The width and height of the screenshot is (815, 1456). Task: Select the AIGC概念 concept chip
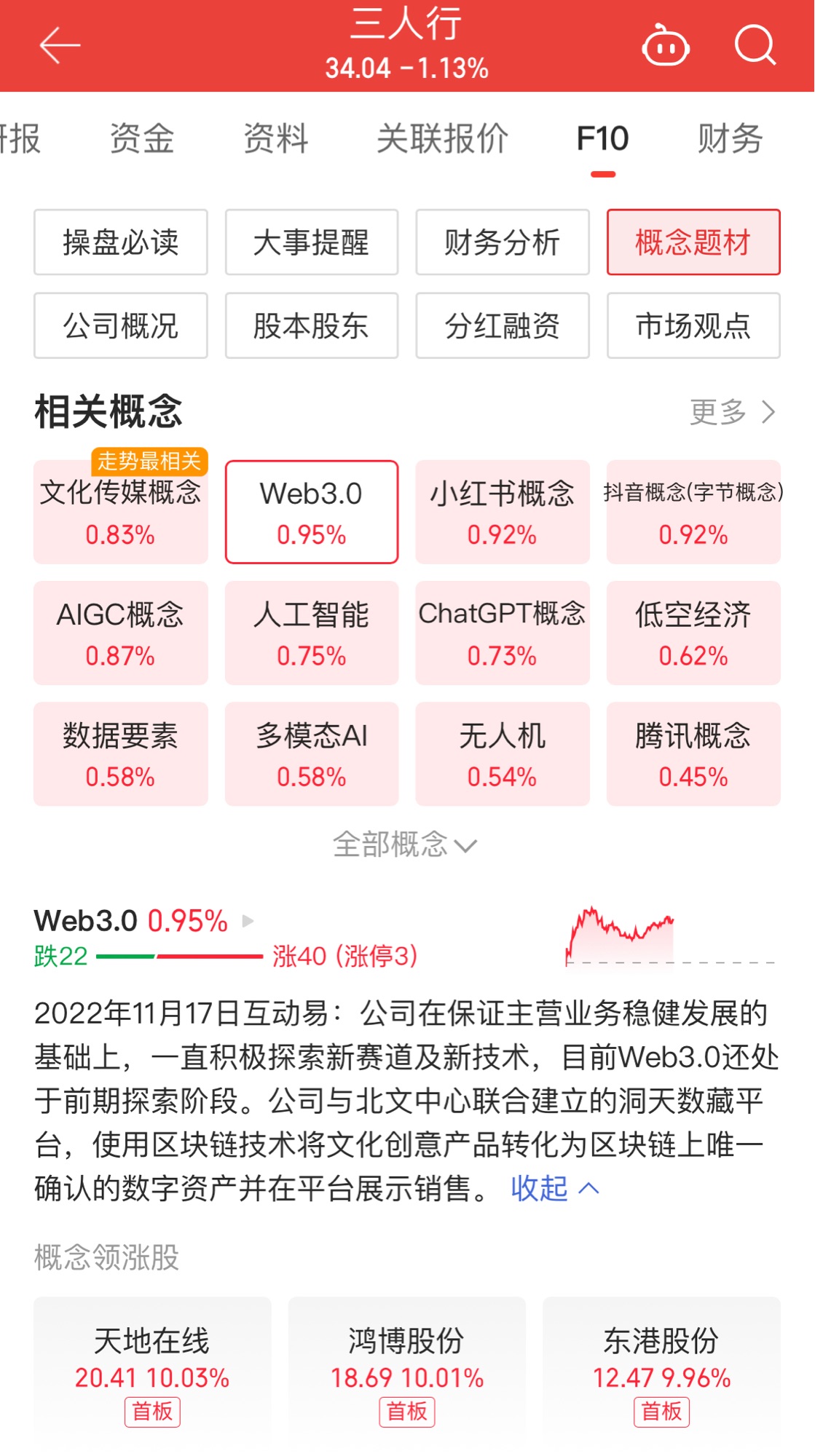coord(121,633)
